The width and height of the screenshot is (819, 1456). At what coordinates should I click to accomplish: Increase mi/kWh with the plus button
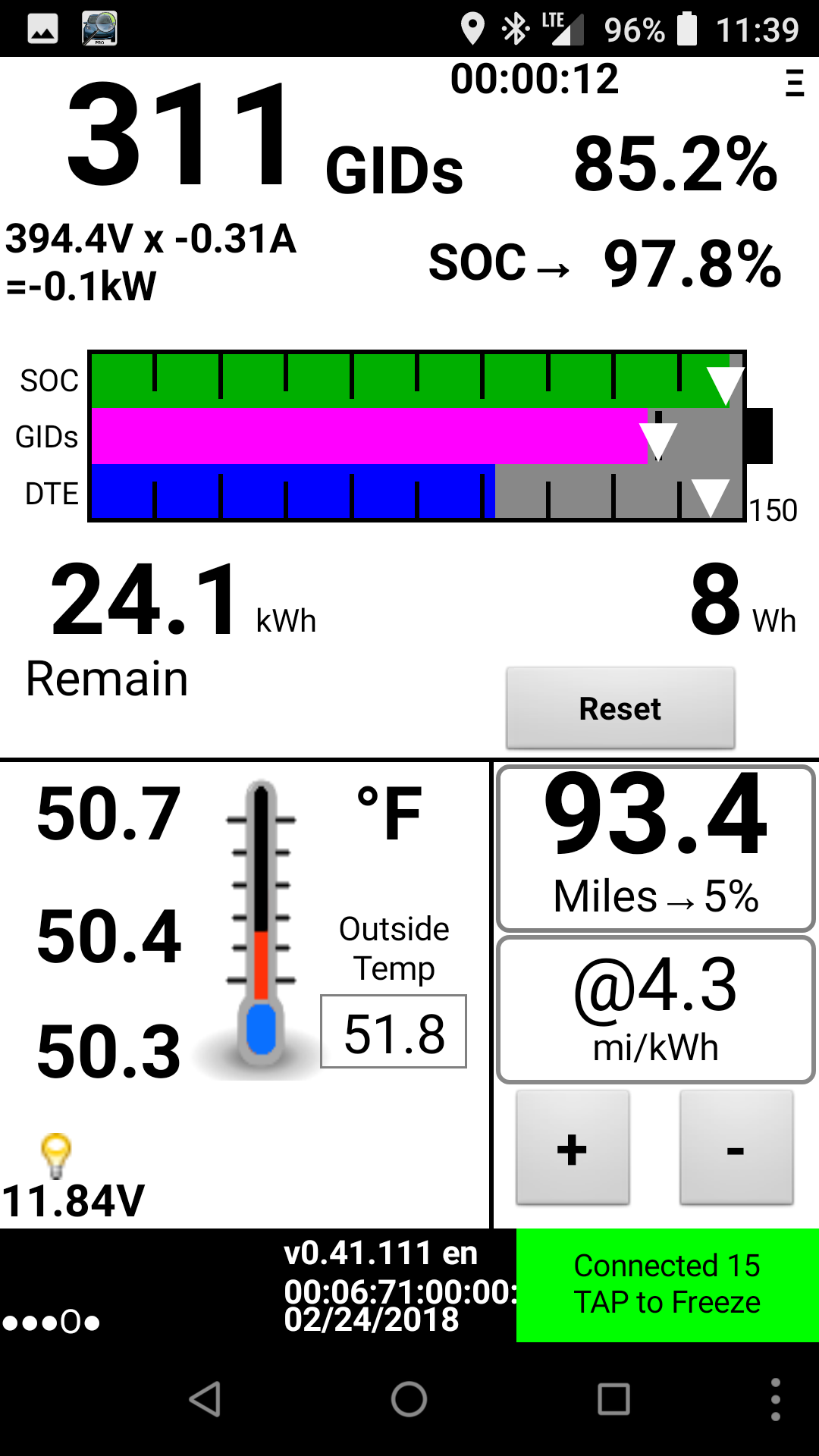[x=573, y=1148]
